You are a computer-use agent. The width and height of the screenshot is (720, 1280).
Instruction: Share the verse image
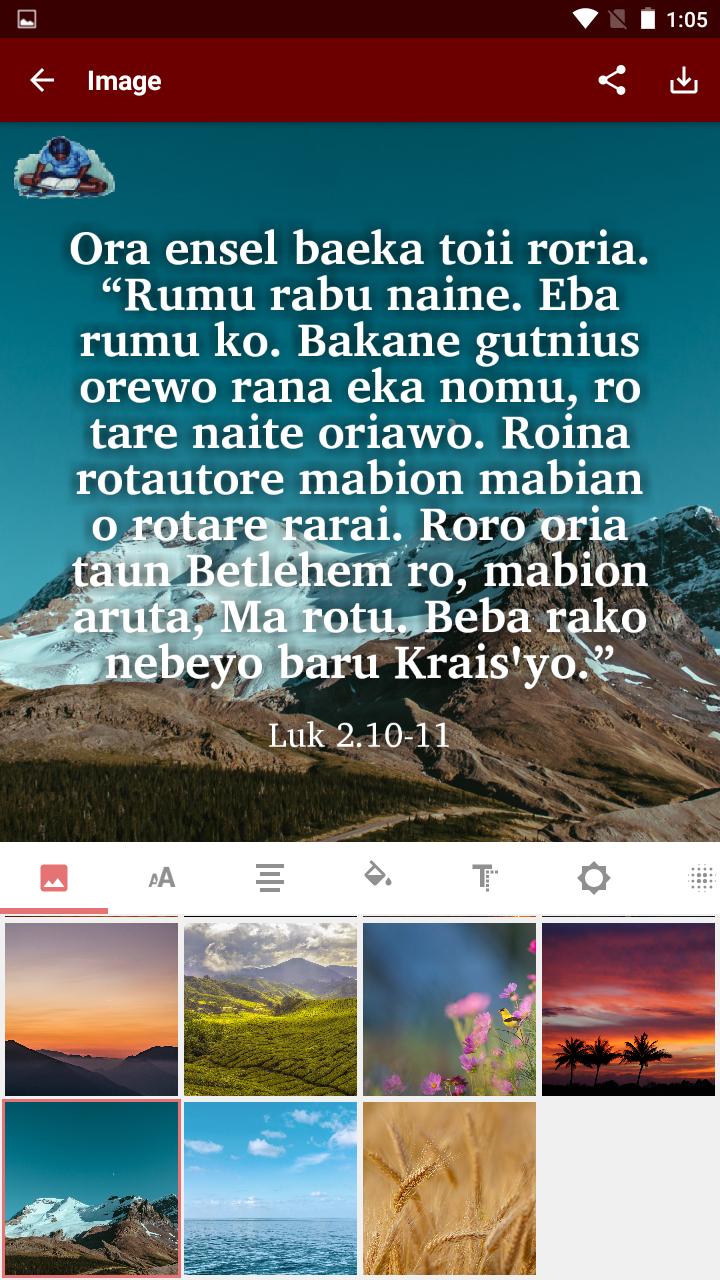[612, 81]
